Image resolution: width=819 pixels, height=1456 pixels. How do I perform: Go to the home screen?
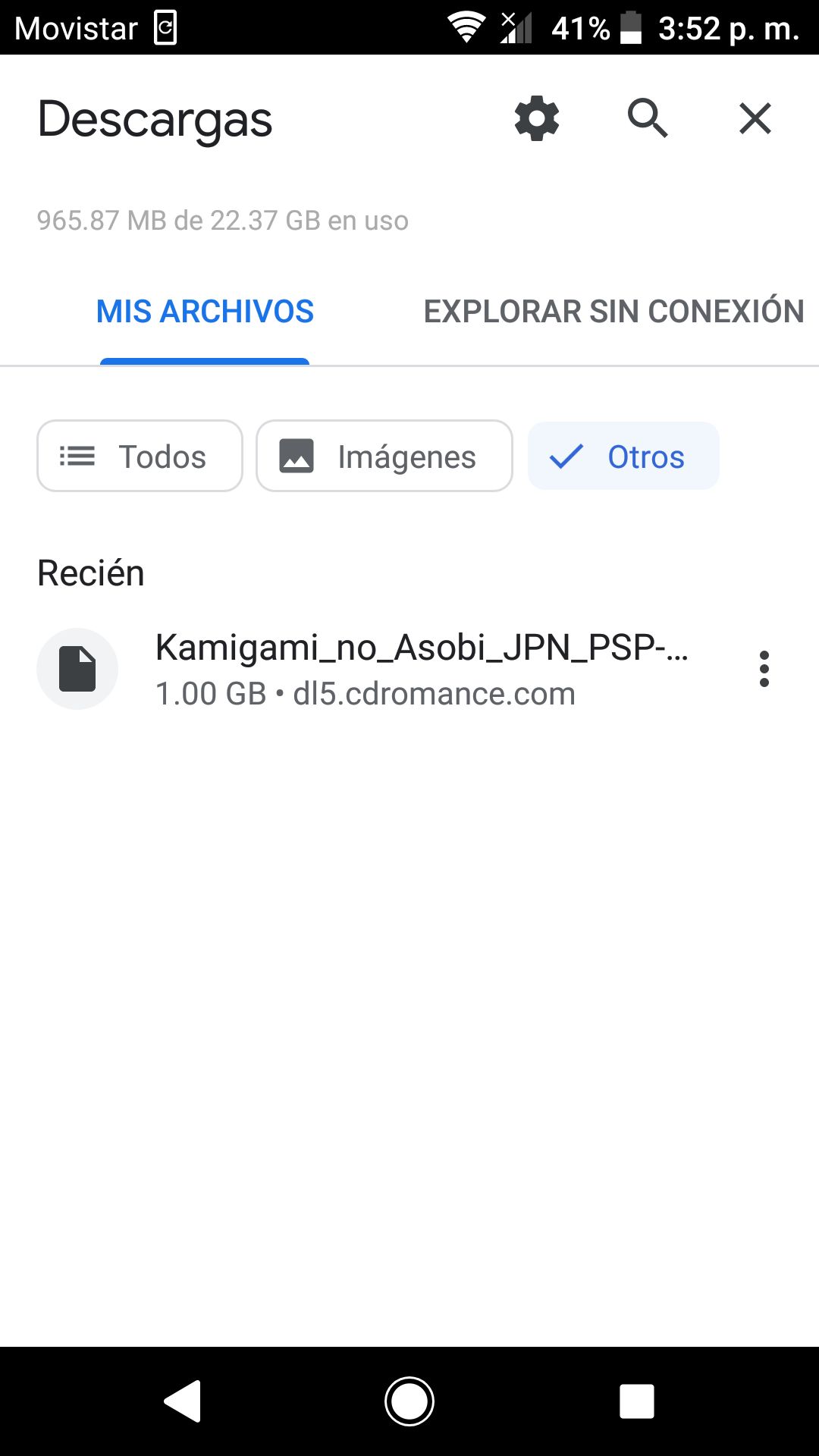[x=409, y=1401]
